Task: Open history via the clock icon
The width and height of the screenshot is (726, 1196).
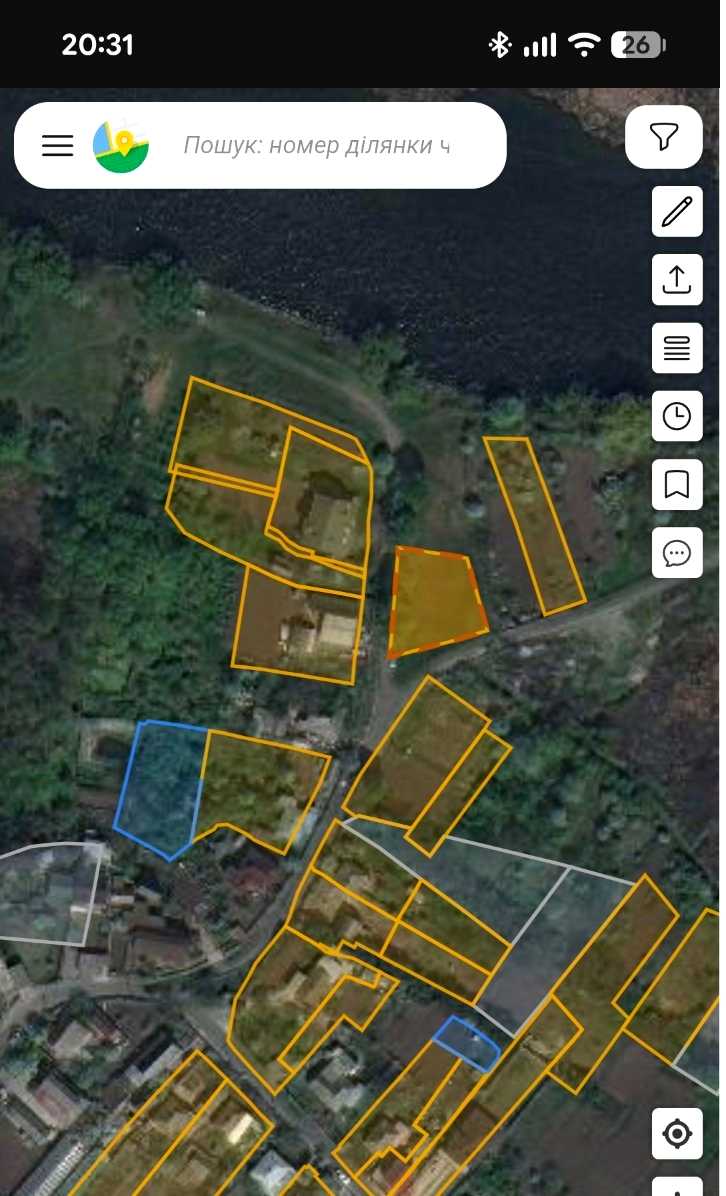Action: point(676,416)
